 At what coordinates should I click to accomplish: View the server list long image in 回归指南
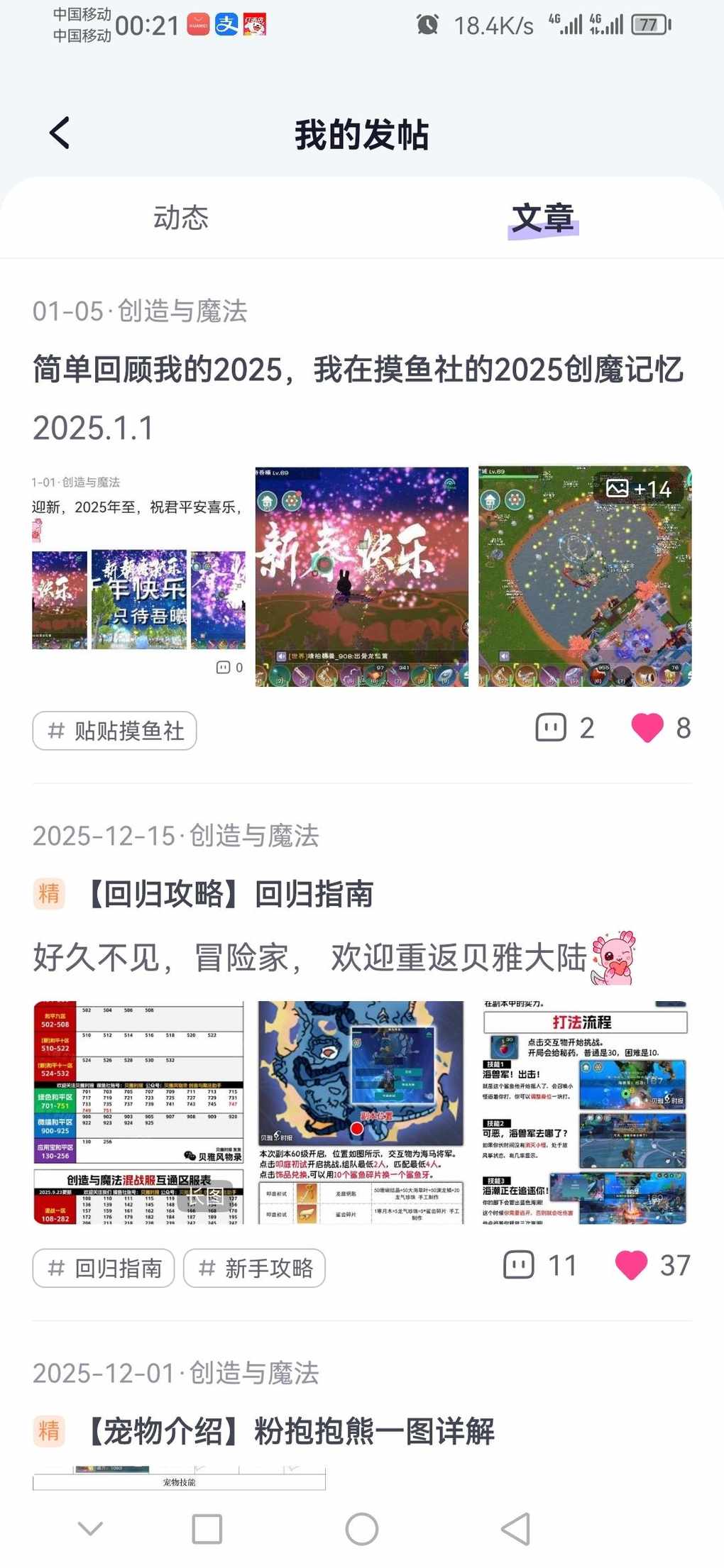(x=138, y=1112)
